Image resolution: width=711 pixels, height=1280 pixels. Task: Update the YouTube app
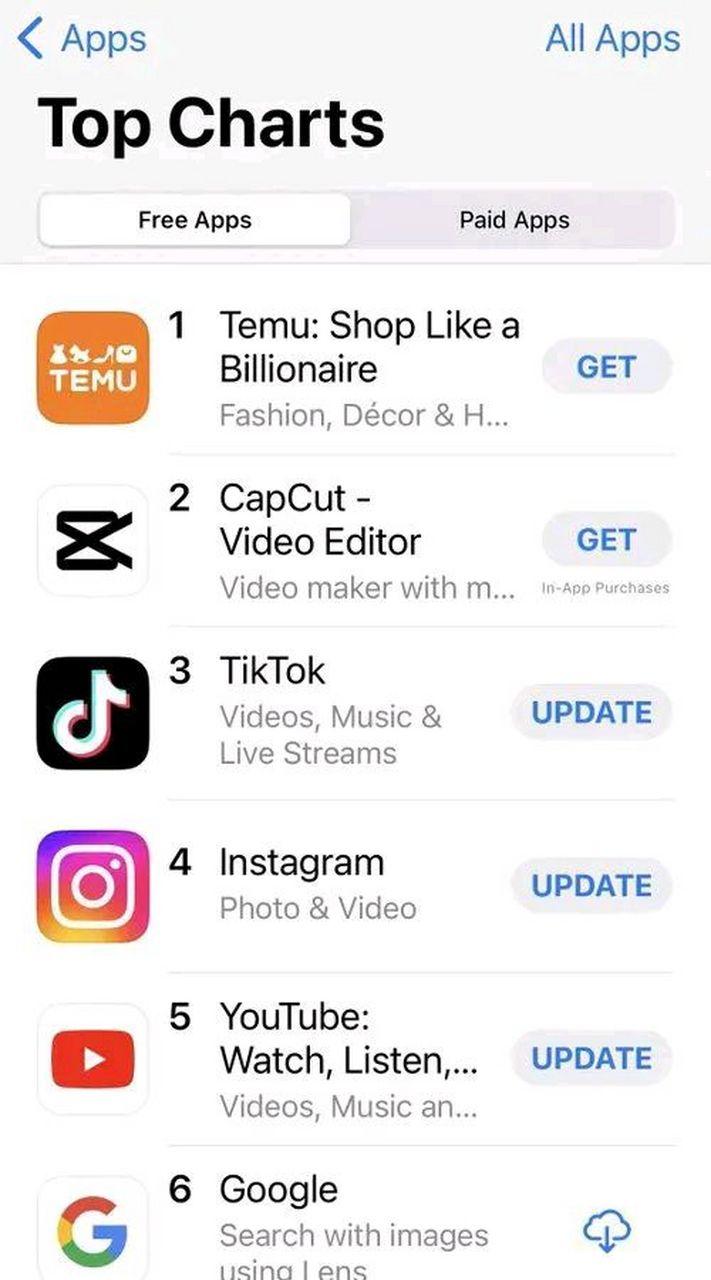click(591, 1059)
